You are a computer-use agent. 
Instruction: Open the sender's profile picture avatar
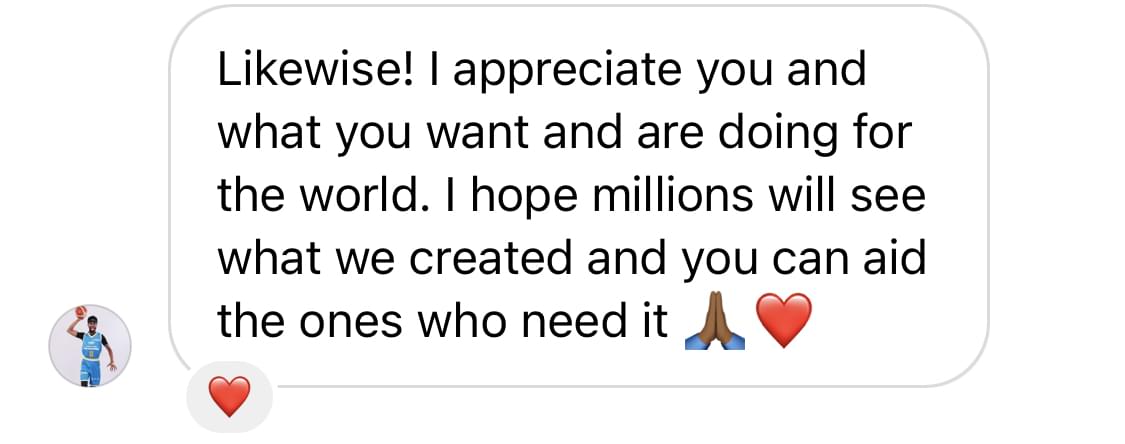[x=91, y=345]
